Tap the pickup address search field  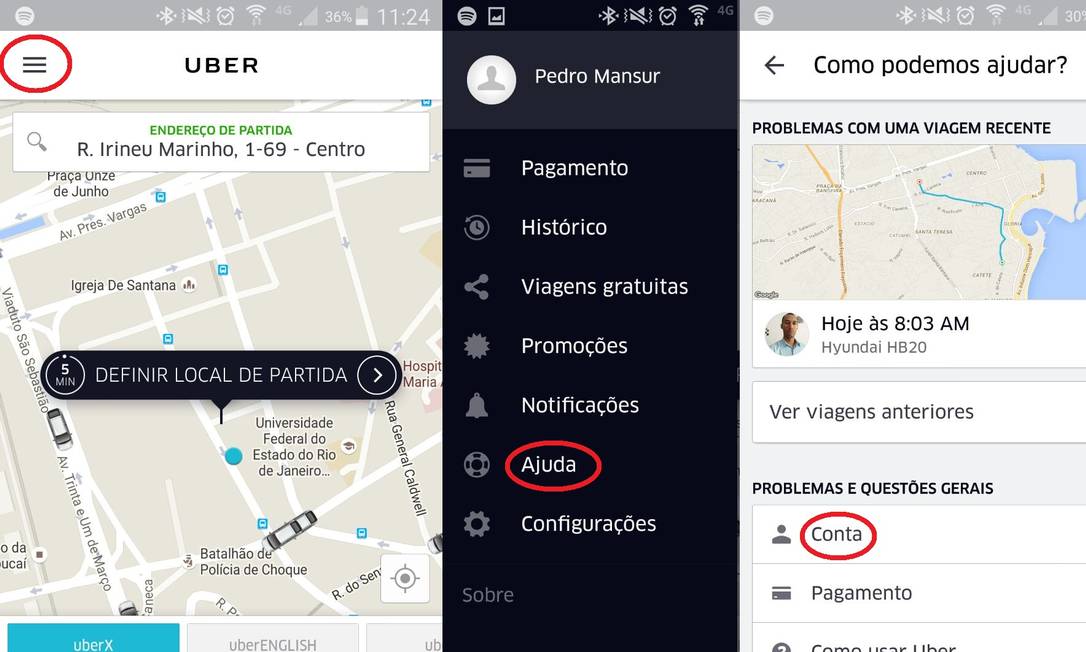(x=221, y=141)
